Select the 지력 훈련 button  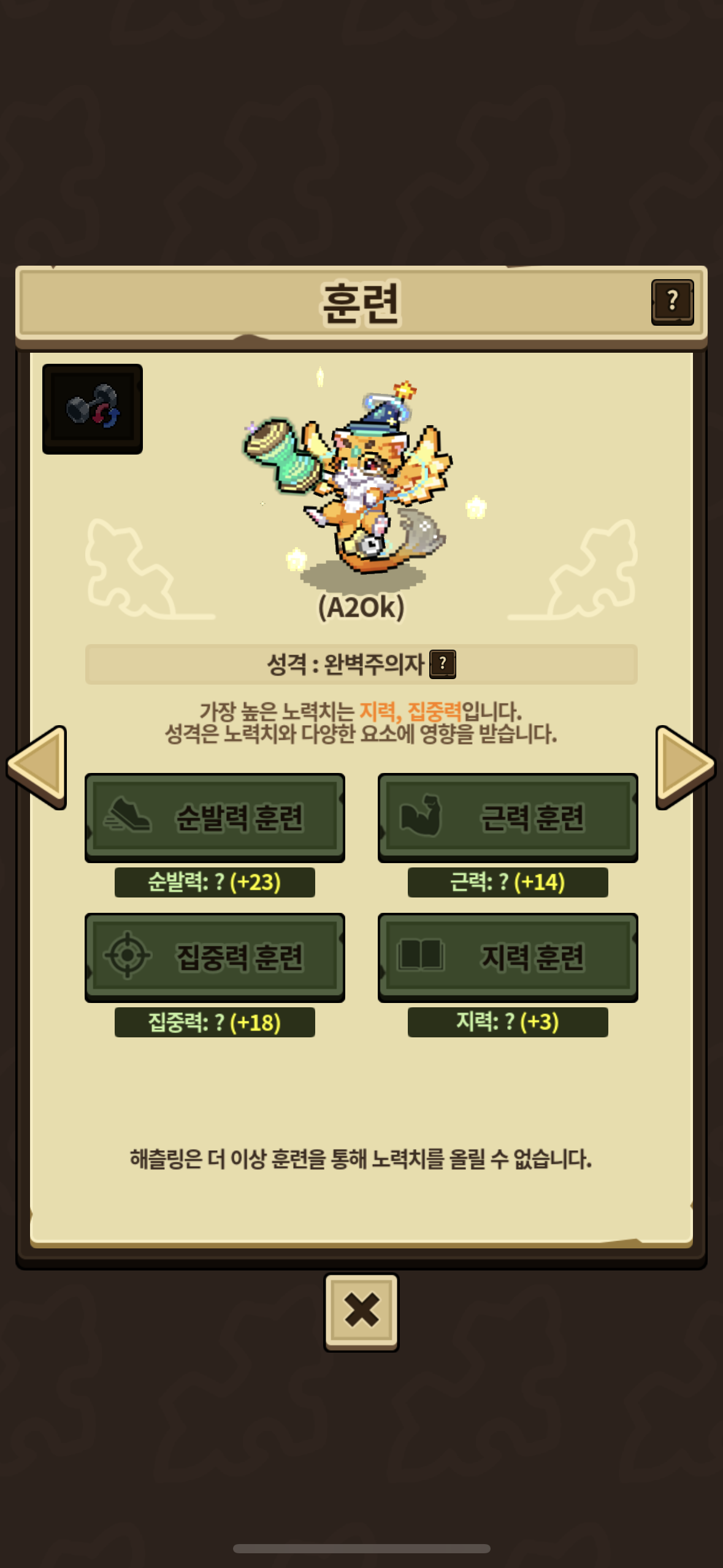coord(508,957)
